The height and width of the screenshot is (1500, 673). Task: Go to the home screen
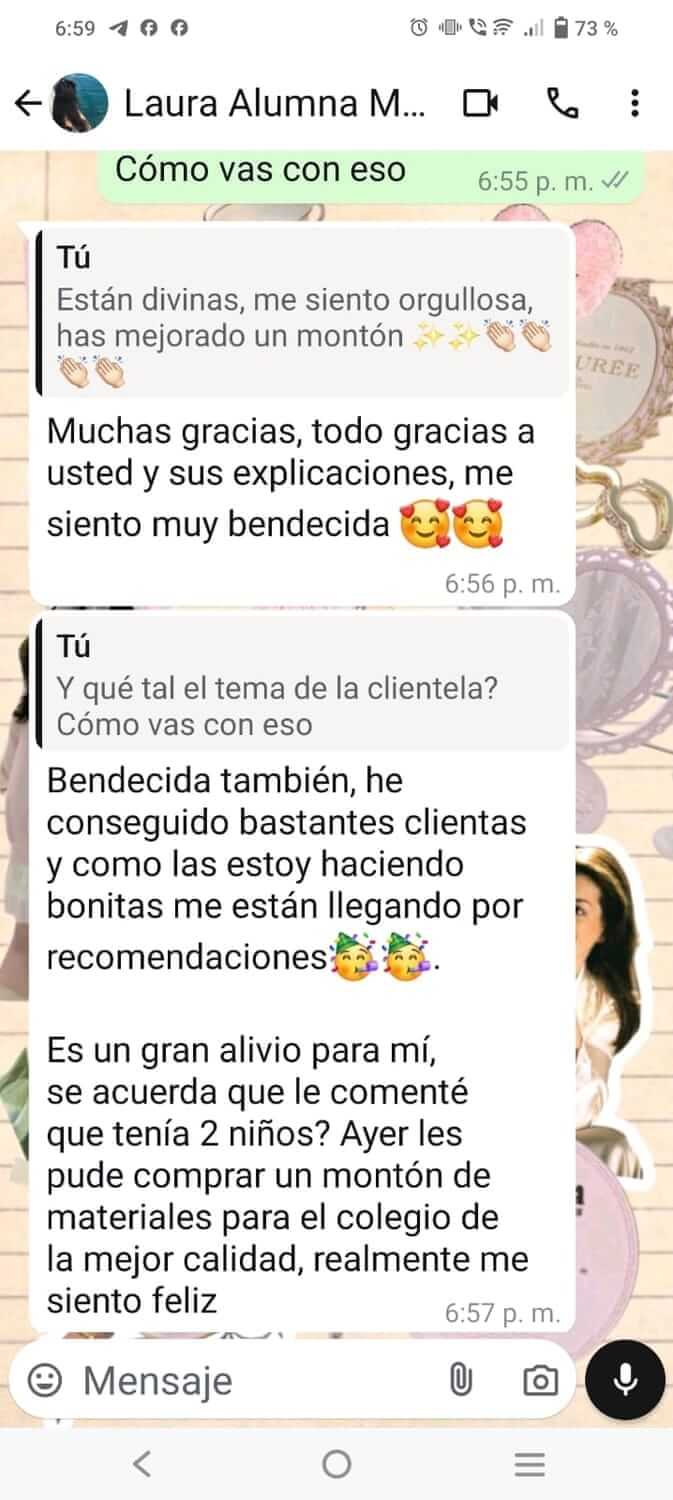(x=337, y=1465)
